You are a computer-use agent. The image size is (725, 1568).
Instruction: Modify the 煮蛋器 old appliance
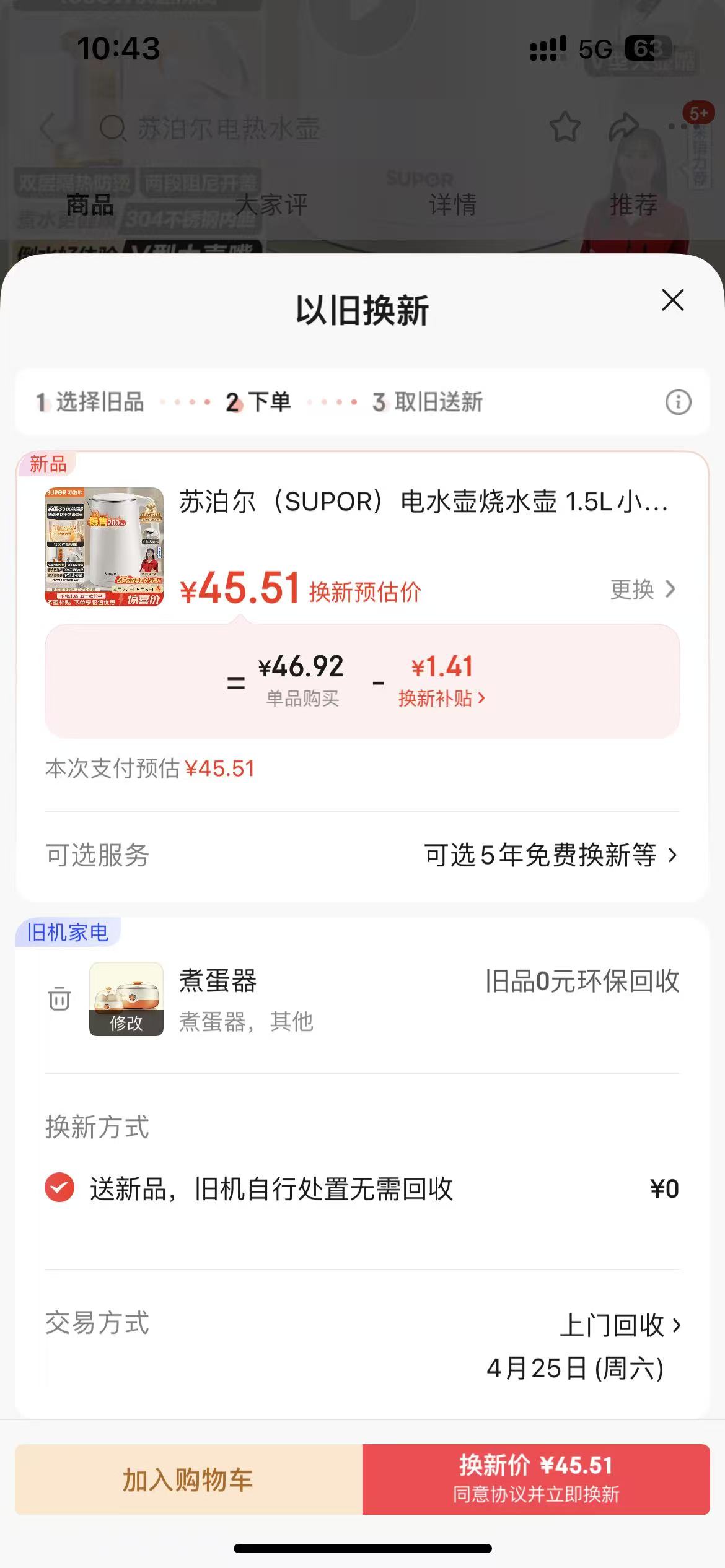[126, 1022]
